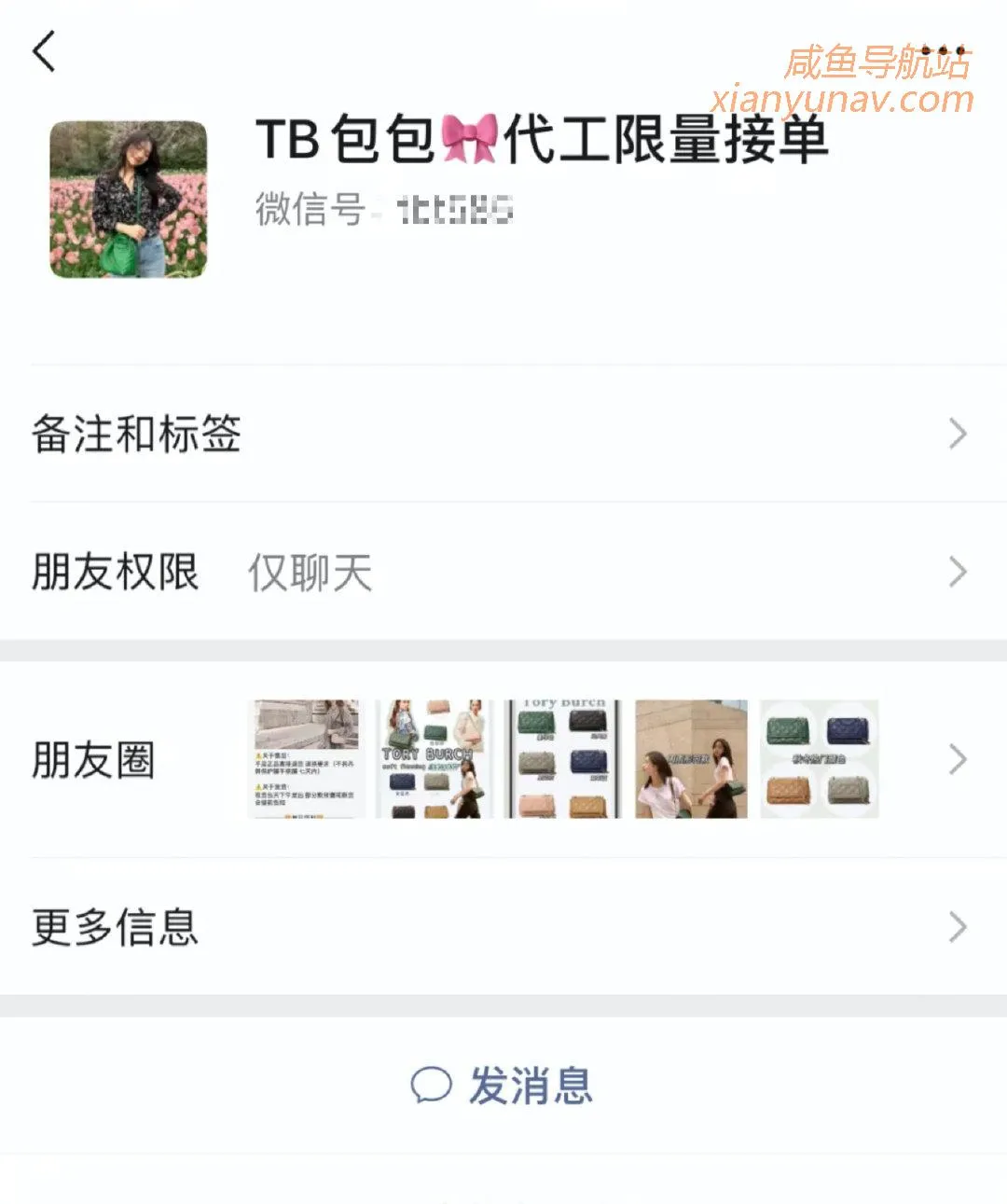
Task: Expand the 朋友圈 row chevron
Action: pyautogui.click(x=957, y=759)
